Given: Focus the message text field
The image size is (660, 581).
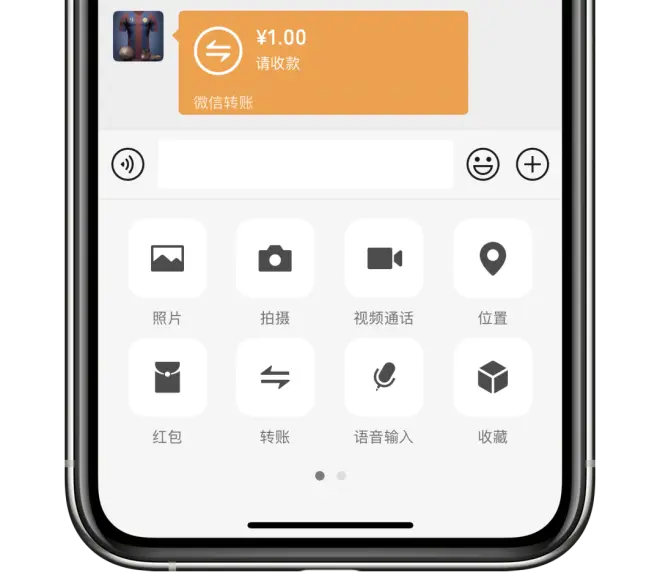Looking at the screenshot, I should [305, 164].
